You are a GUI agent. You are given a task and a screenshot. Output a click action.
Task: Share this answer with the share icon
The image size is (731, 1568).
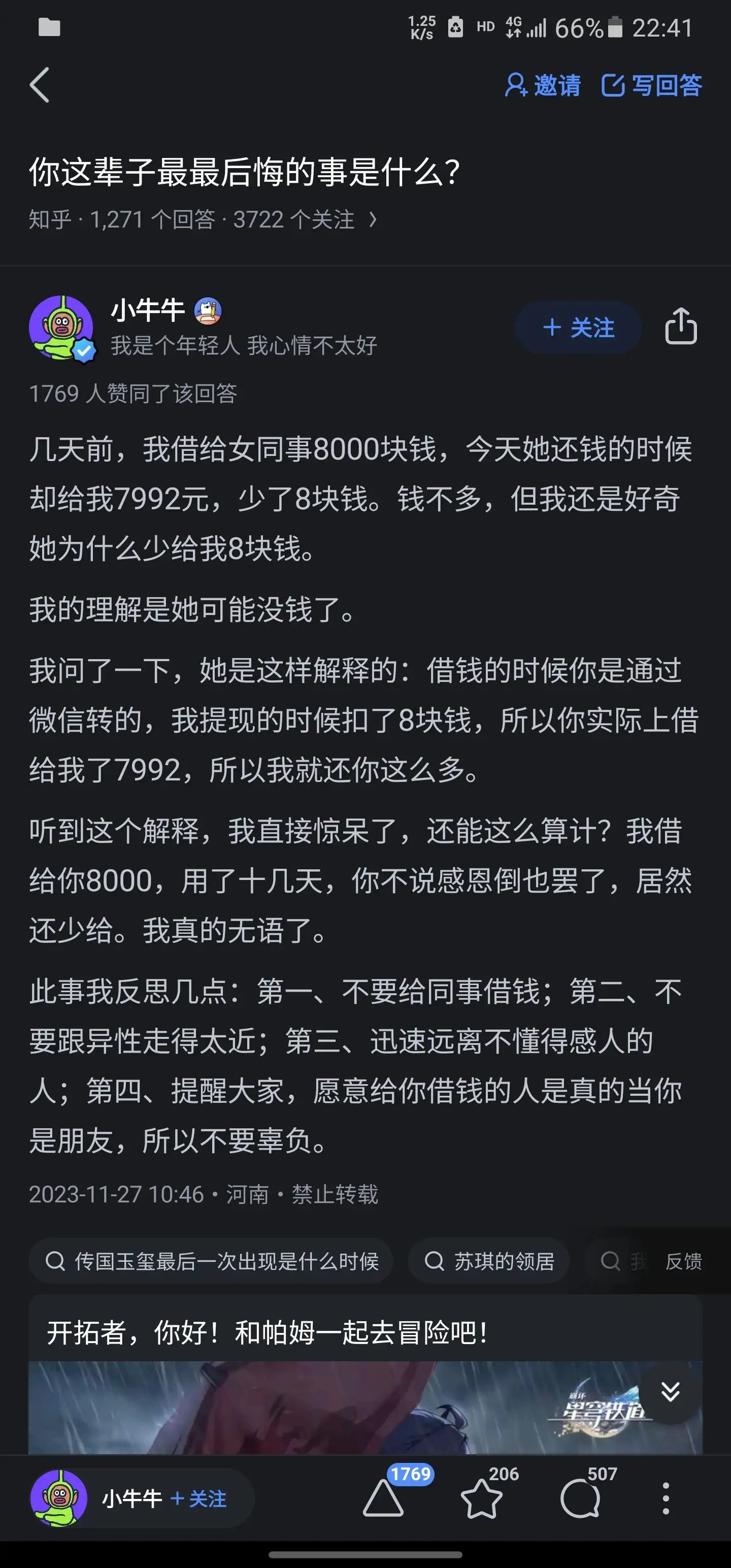pos(680,326)
